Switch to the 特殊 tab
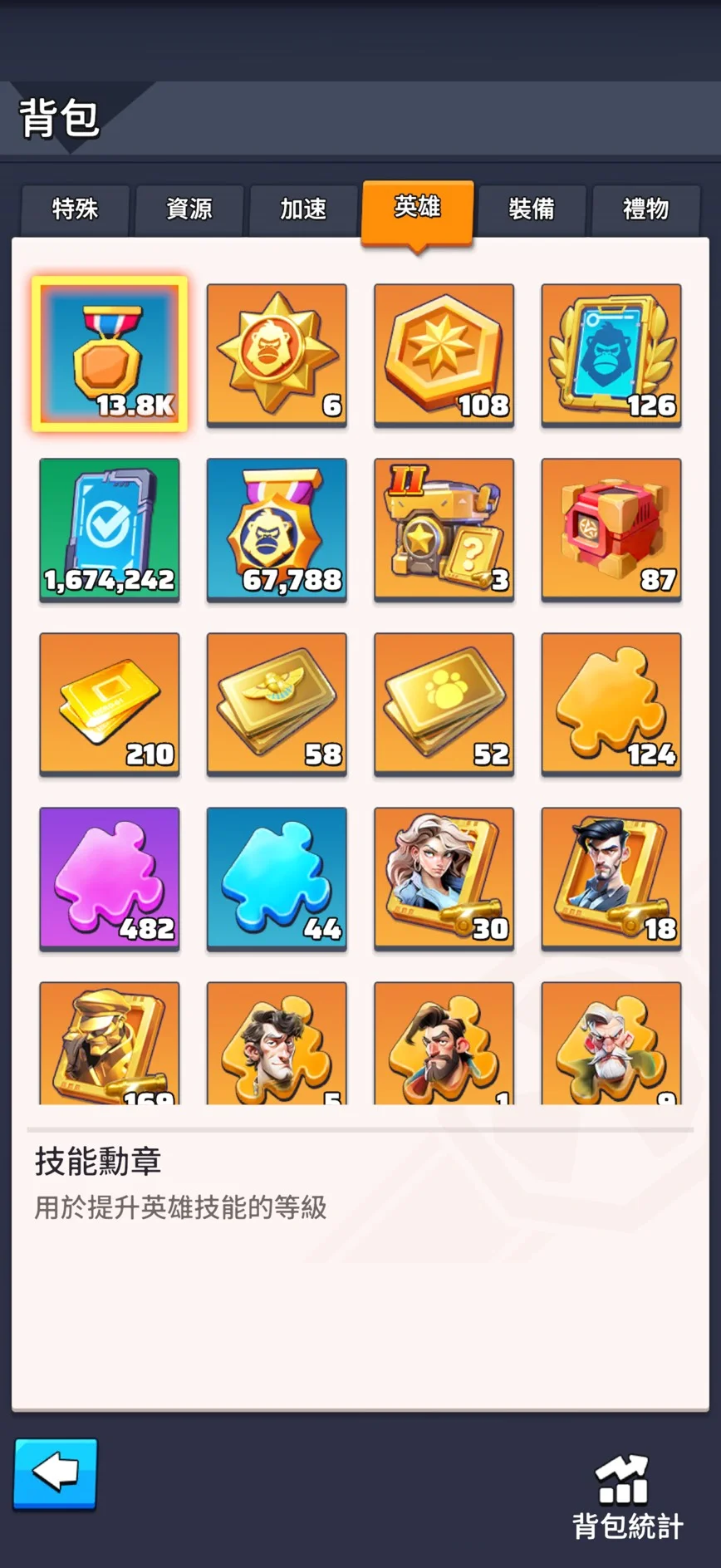This screenshot has height=1568, width=721. (75, 209)
